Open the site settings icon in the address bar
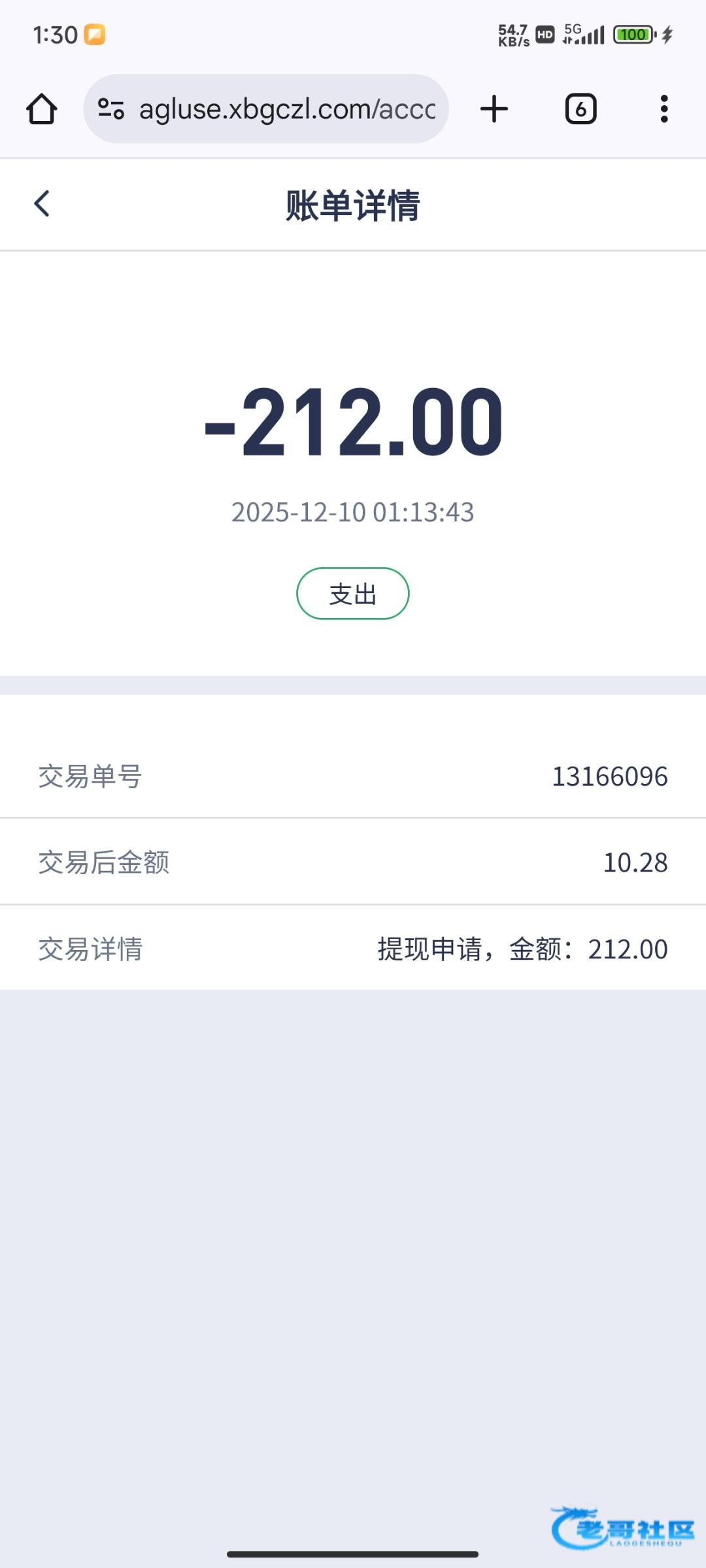The width and height of the screenshot is (706, 1568). pos(110,108)
